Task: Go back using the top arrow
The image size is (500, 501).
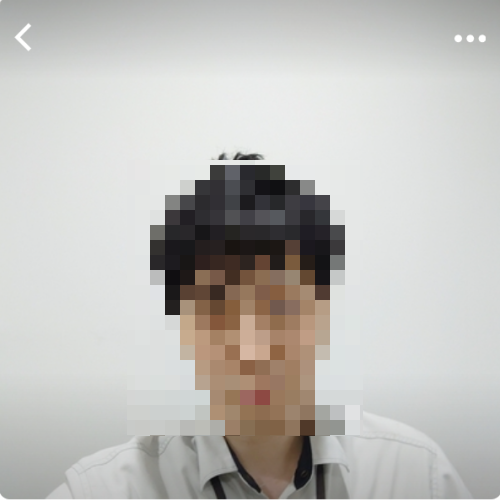Action: pos(23,37)
